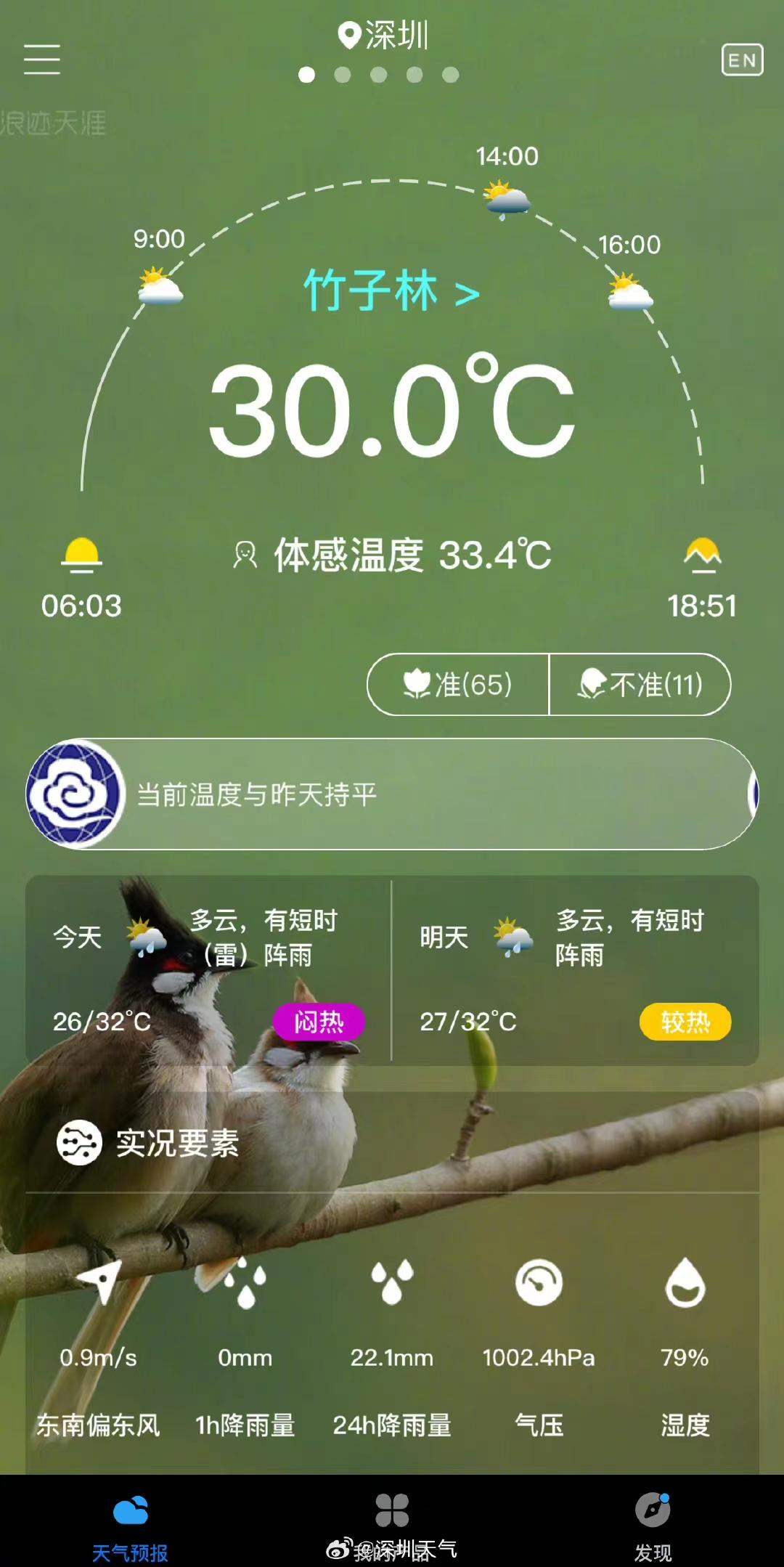The height and width of the screenshot is (1567, 784).
Task: Open the 竹子林 station selector
Action: (x=392, y=291)
